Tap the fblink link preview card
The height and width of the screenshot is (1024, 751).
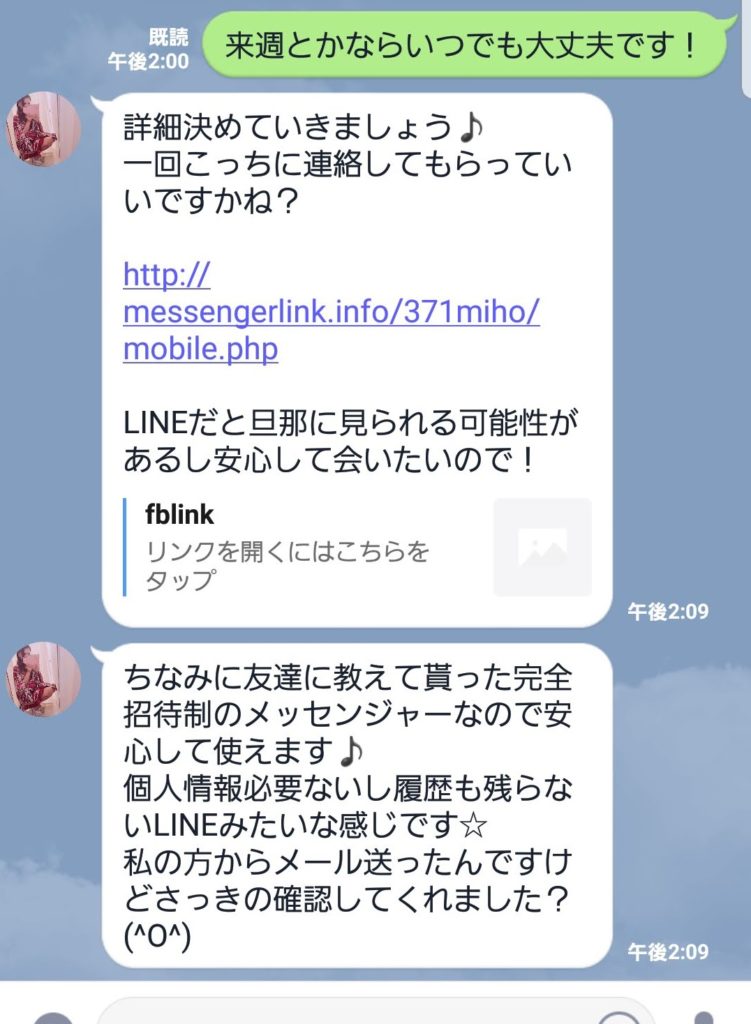pyautogui.click(x=357, y=547)
